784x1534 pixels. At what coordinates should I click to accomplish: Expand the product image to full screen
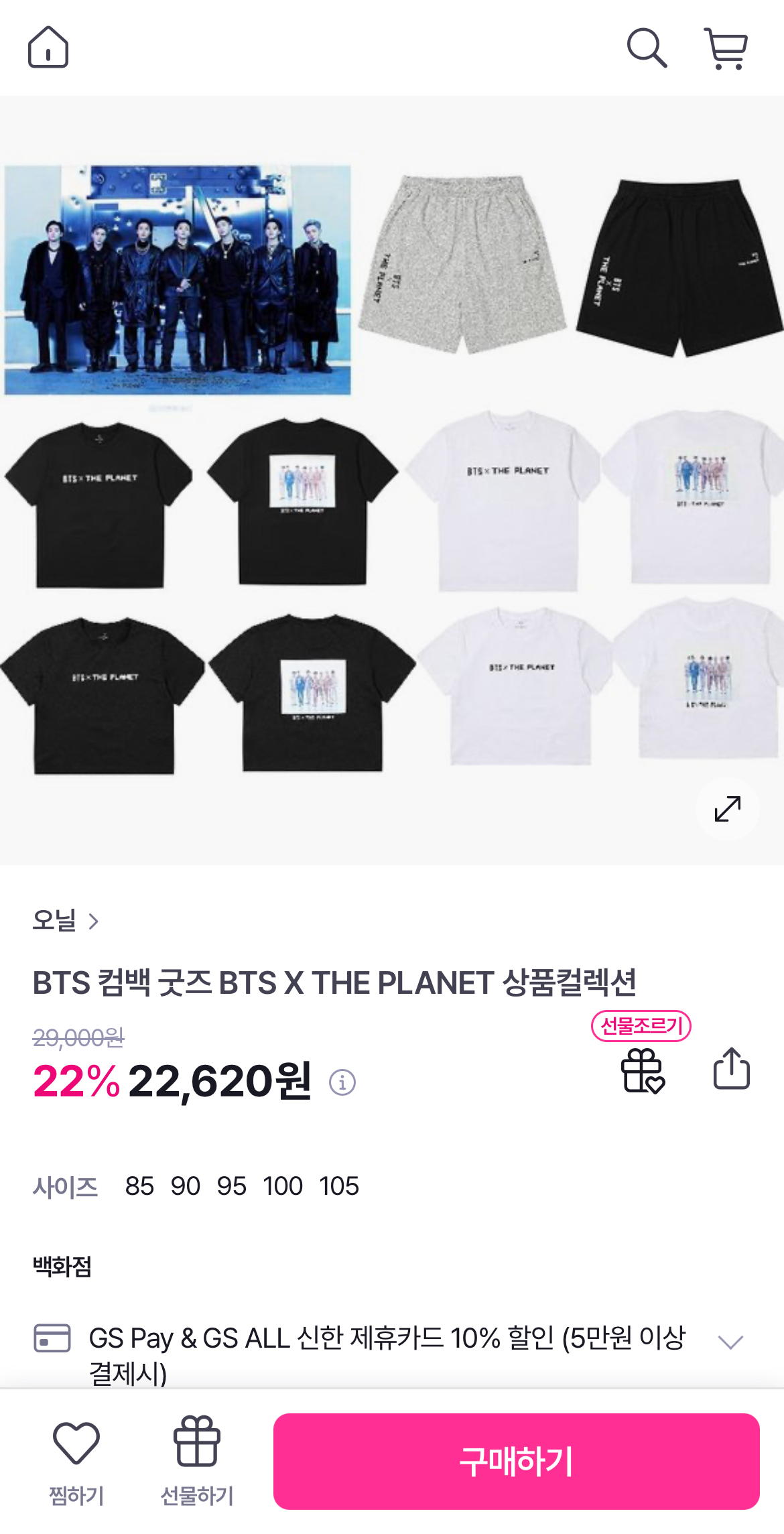click(727, 808)
